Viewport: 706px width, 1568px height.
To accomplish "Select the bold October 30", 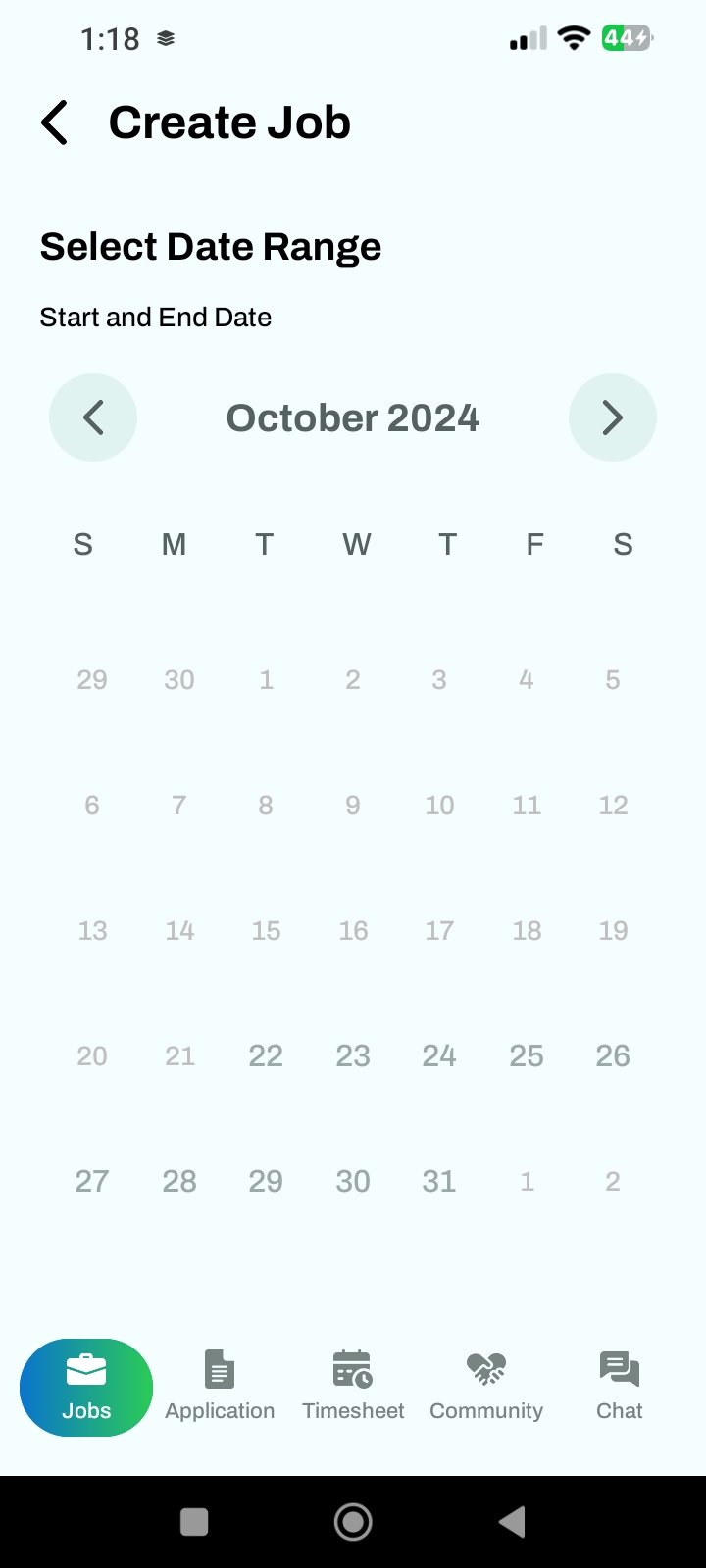I will click(x=353, y=1181).
